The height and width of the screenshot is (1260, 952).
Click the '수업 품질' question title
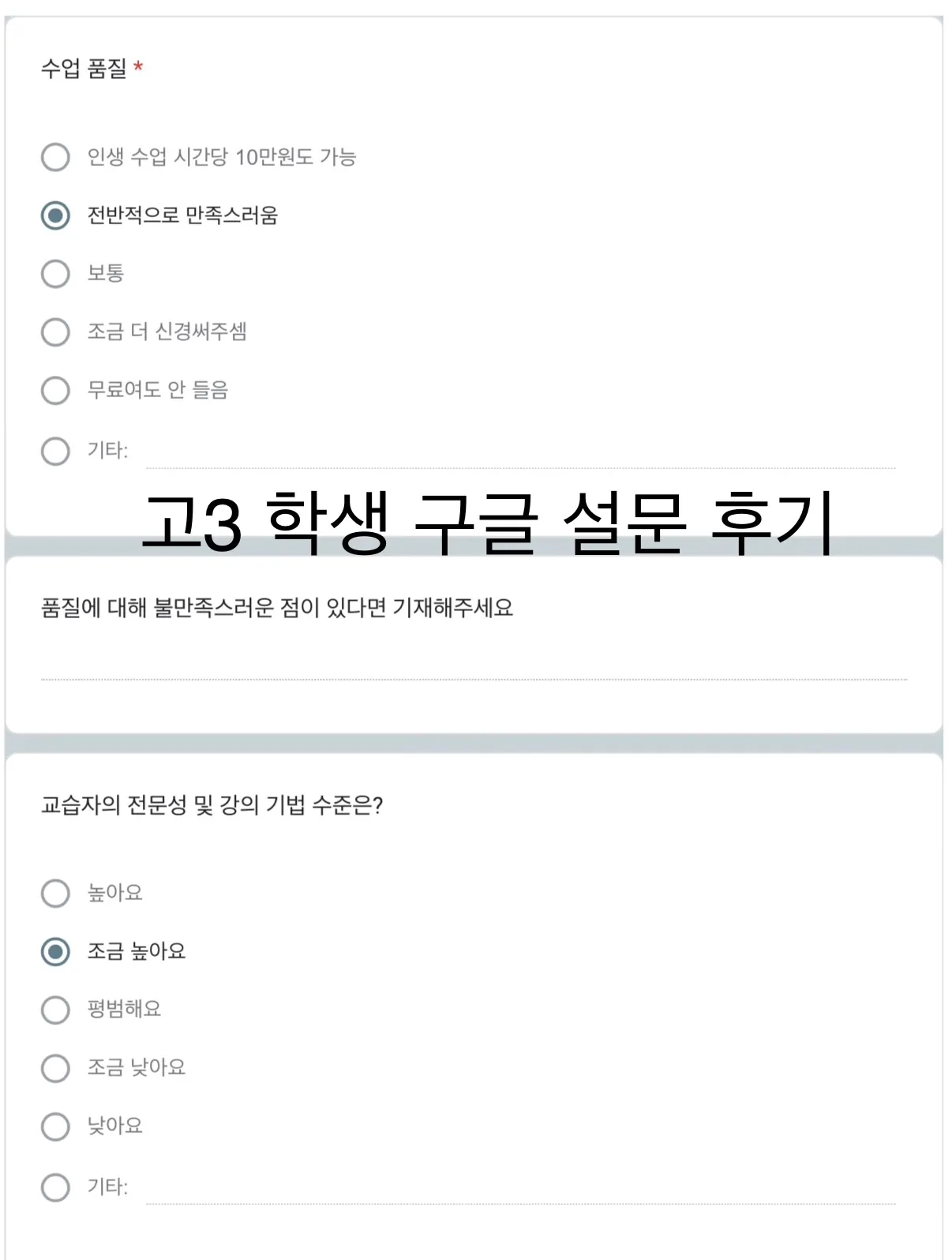point(83,69)
